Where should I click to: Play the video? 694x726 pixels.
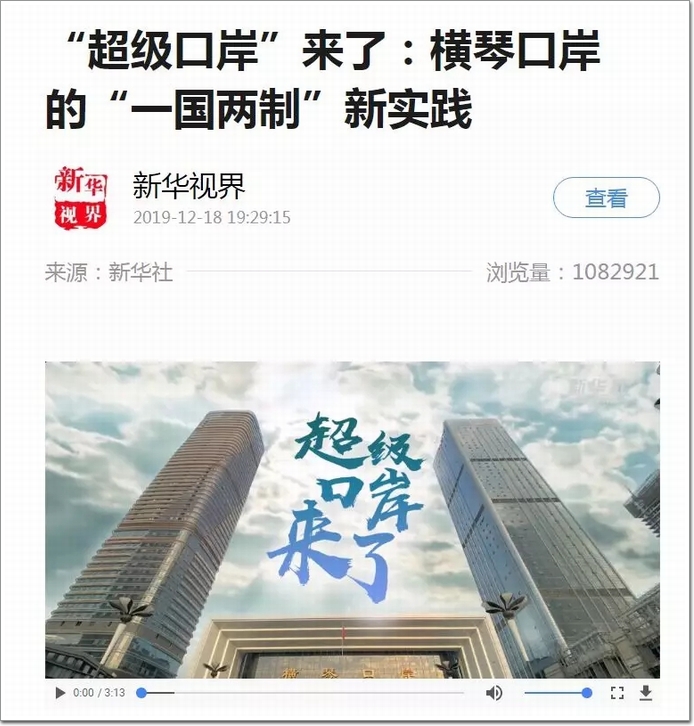click(x=60, y=693)
